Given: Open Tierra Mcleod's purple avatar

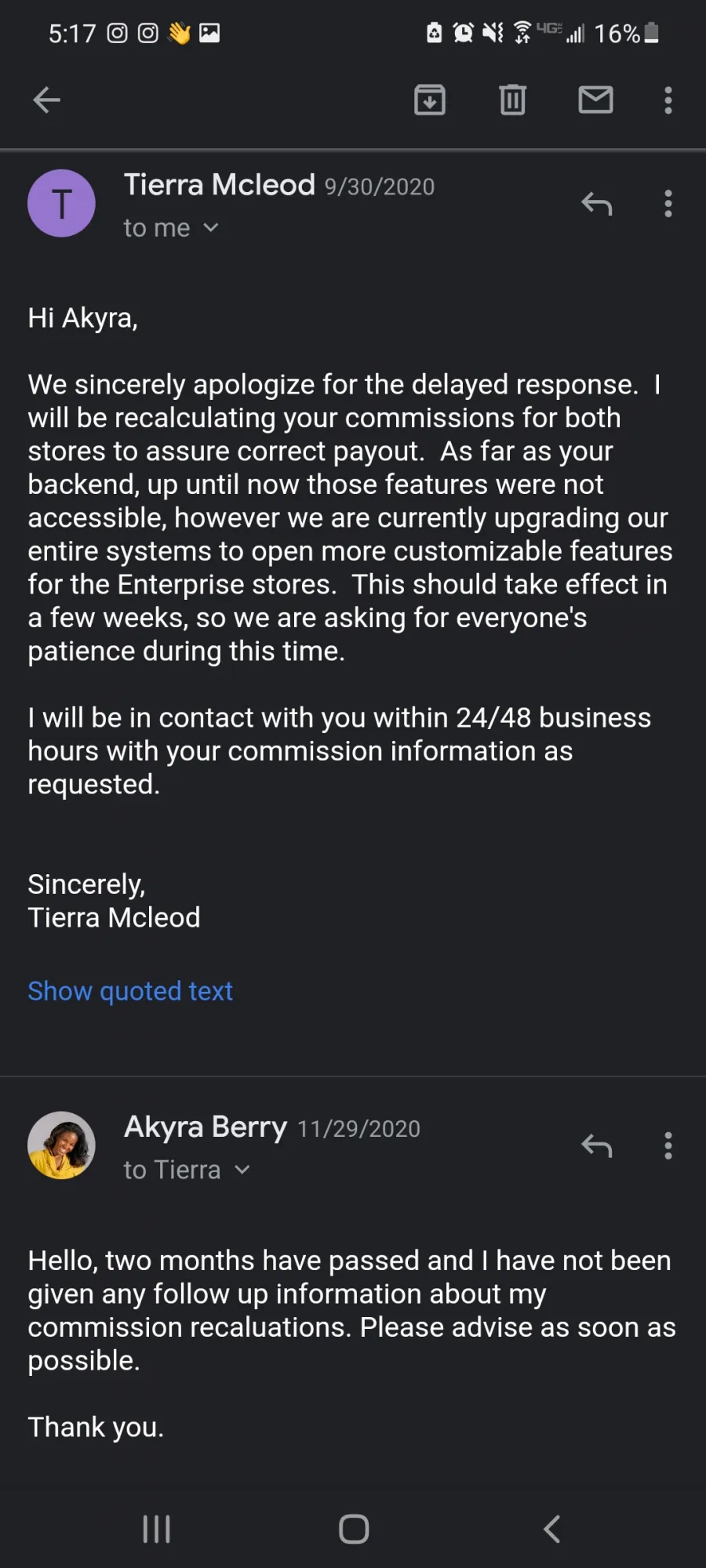Looking at the screenshot, I should pyautogui.click(x=61, y=203).
